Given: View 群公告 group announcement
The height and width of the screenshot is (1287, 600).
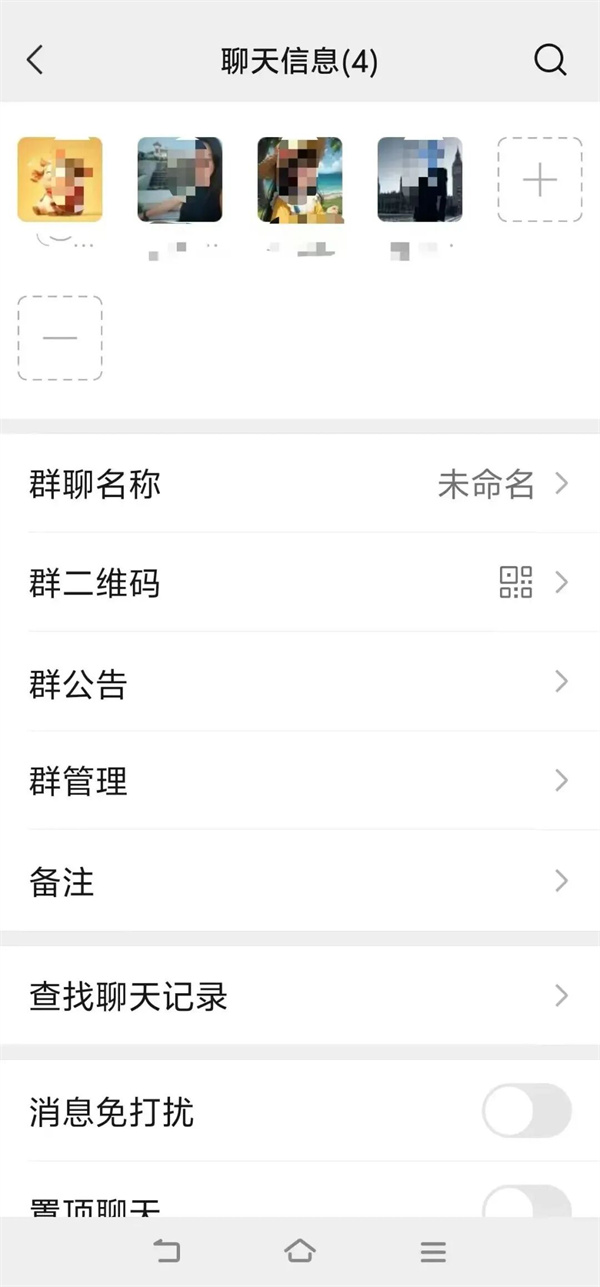Looking at the screenshot, I should [300, 683].
